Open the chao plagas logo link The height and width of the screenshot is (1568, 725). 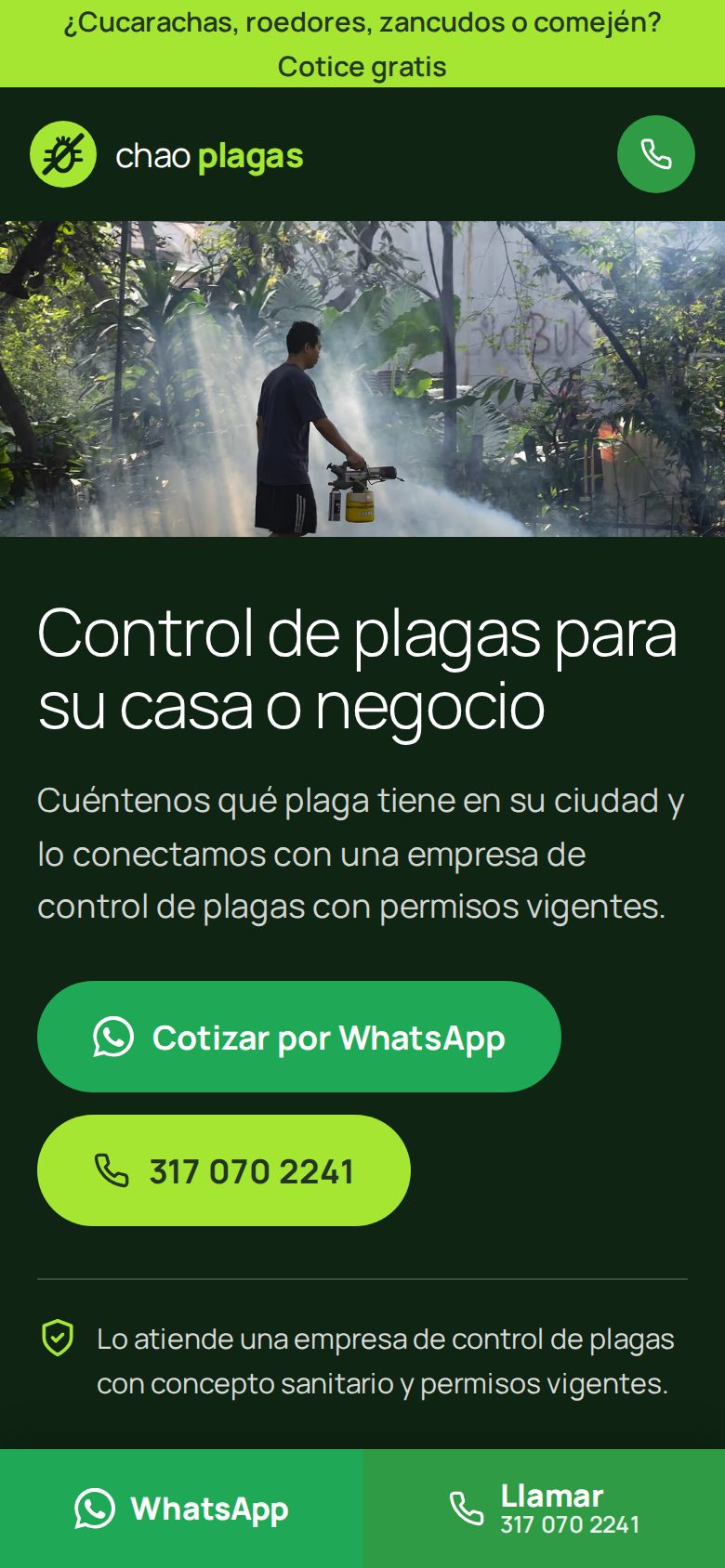(166, 154)
